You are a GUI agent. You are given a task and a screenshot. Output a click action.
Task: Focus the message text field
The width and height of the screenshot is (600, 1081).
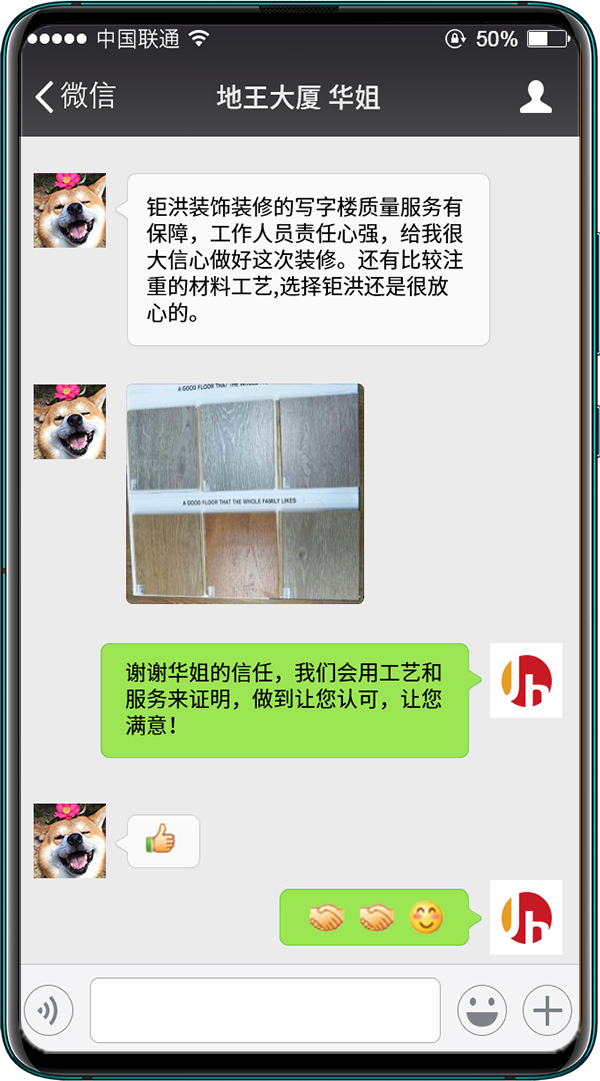point(266,1010)
